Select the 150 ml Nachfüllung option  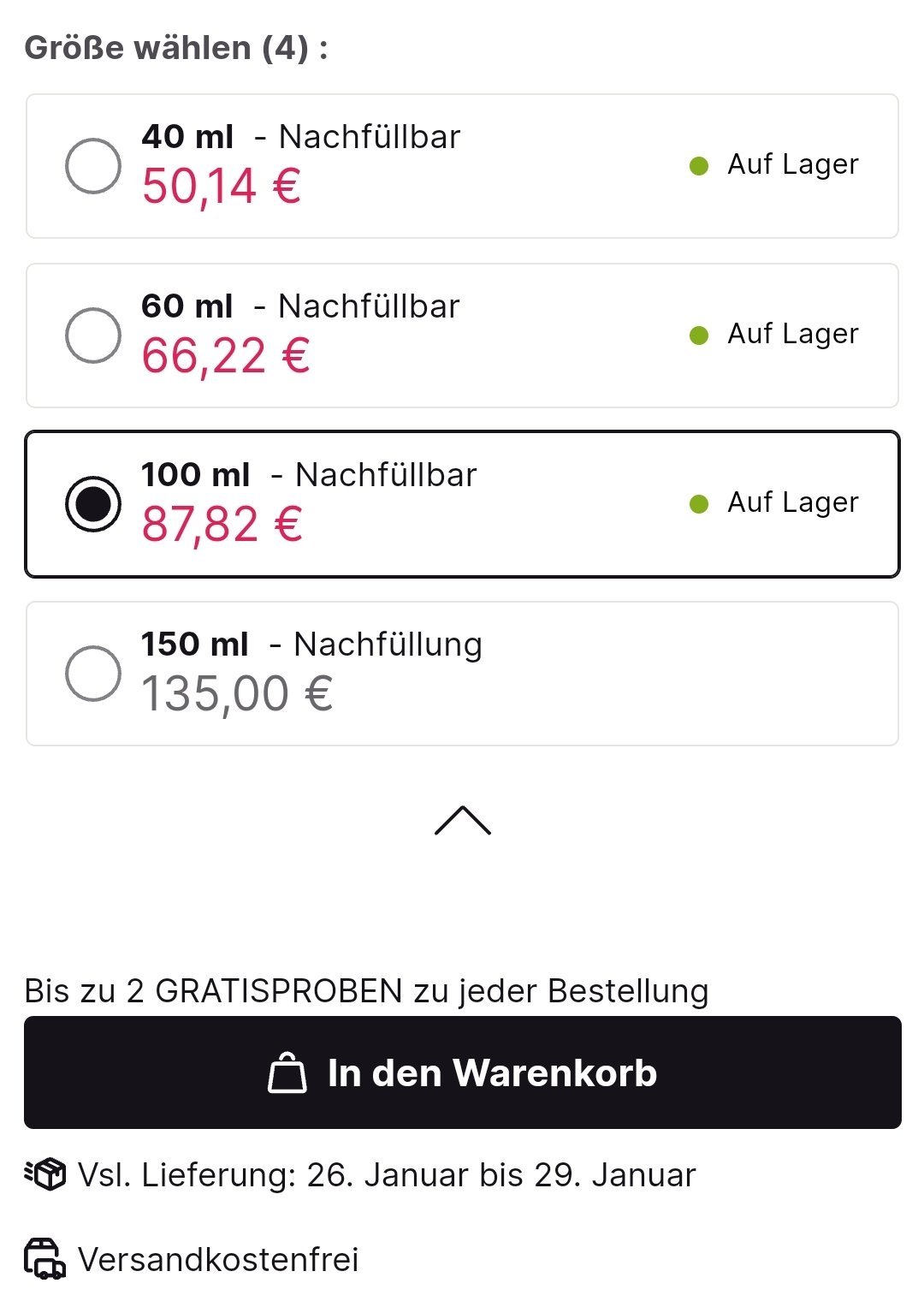[93, 674]
